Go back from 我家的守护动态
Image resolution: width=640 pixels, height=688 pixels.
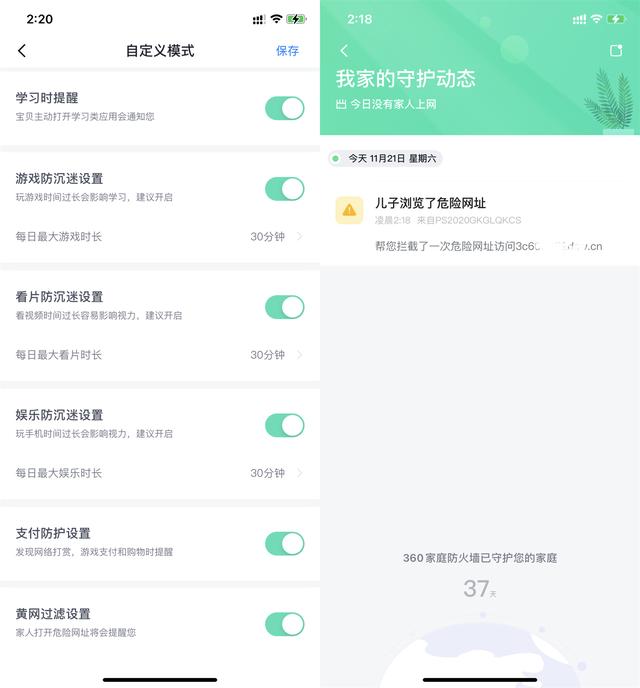click(x=344, y=51)
